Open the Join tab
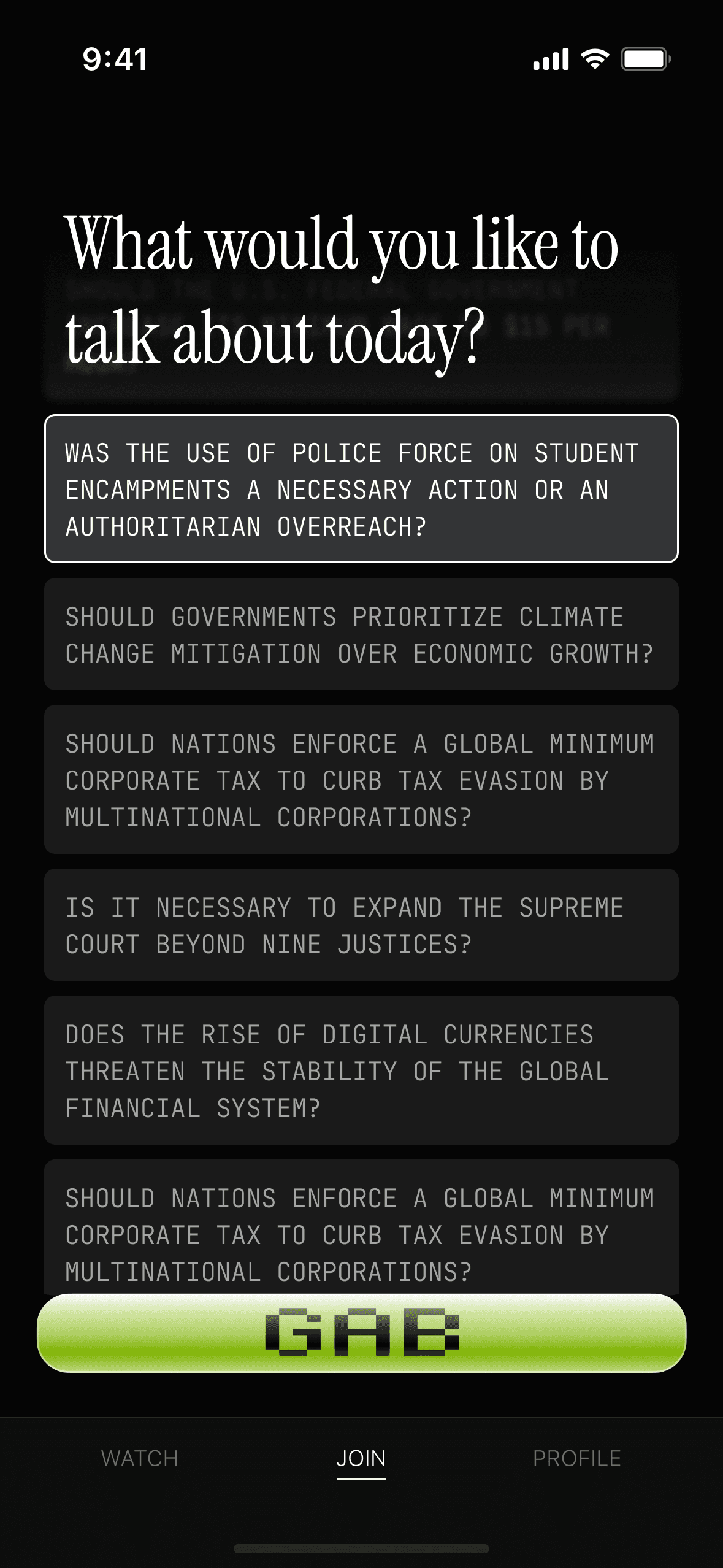The width and height of the screenshot is (723, 1568). point(361,1458)
